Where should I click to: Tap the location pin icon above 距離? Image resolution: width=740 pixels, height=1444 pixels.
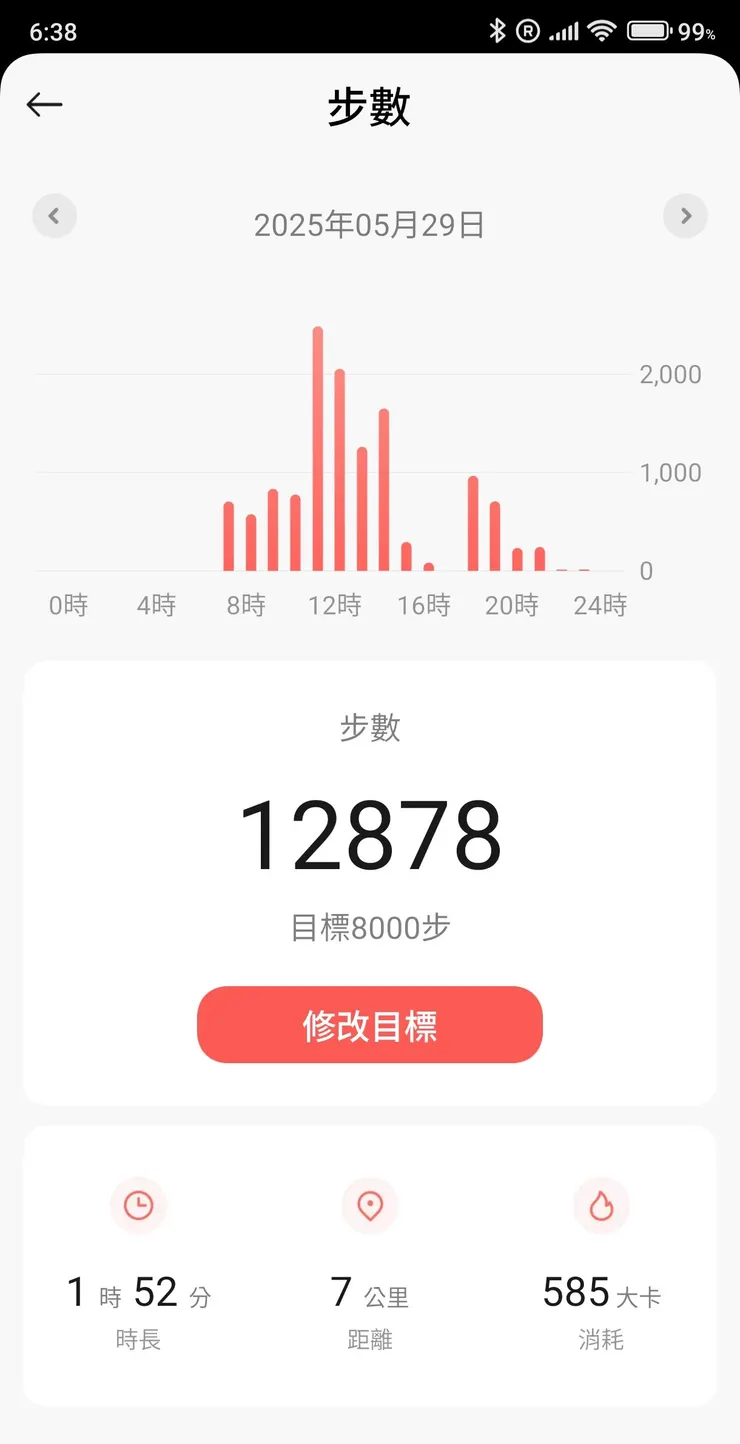tap(369, 1206)
